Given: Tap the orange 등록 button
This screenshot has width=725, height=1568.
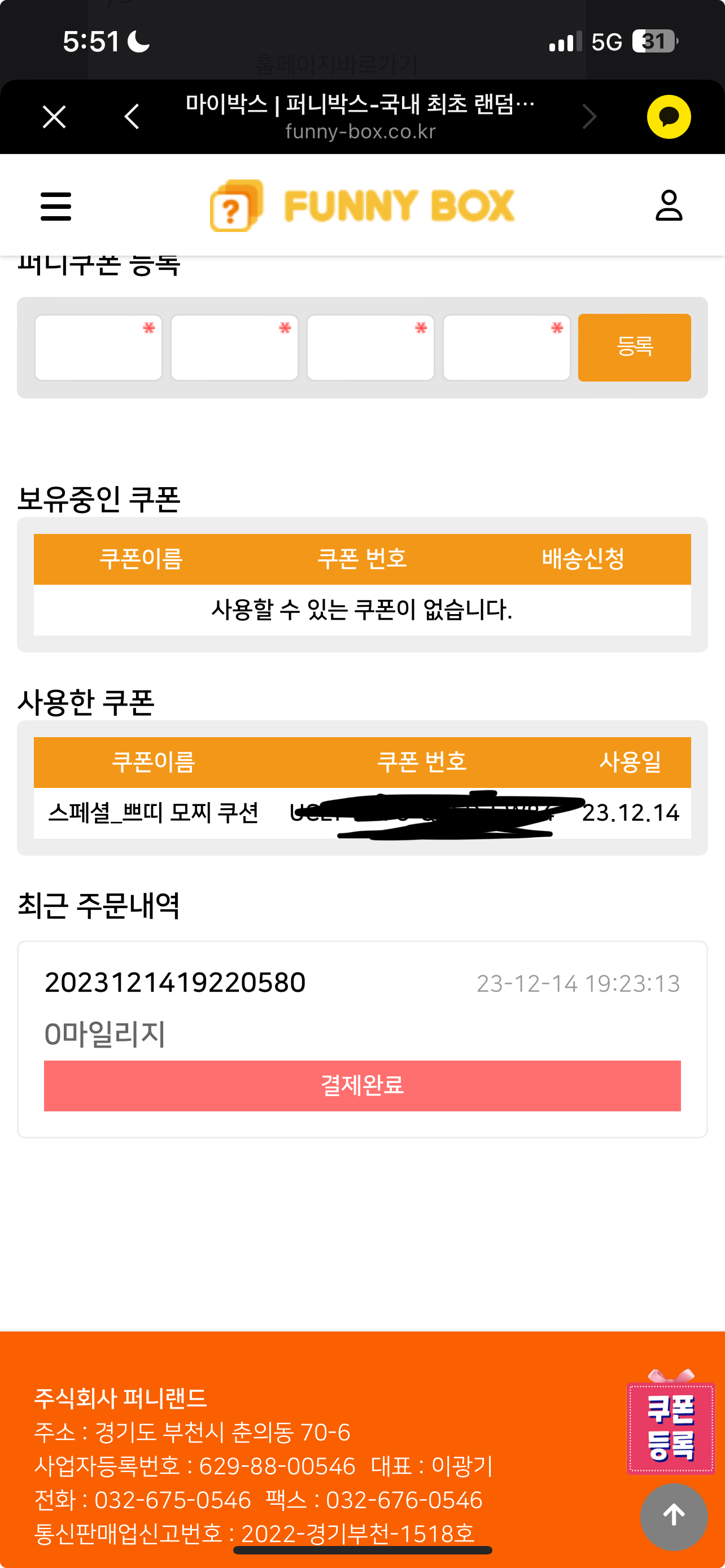Looking at the screenshot, I should [634, 348].
